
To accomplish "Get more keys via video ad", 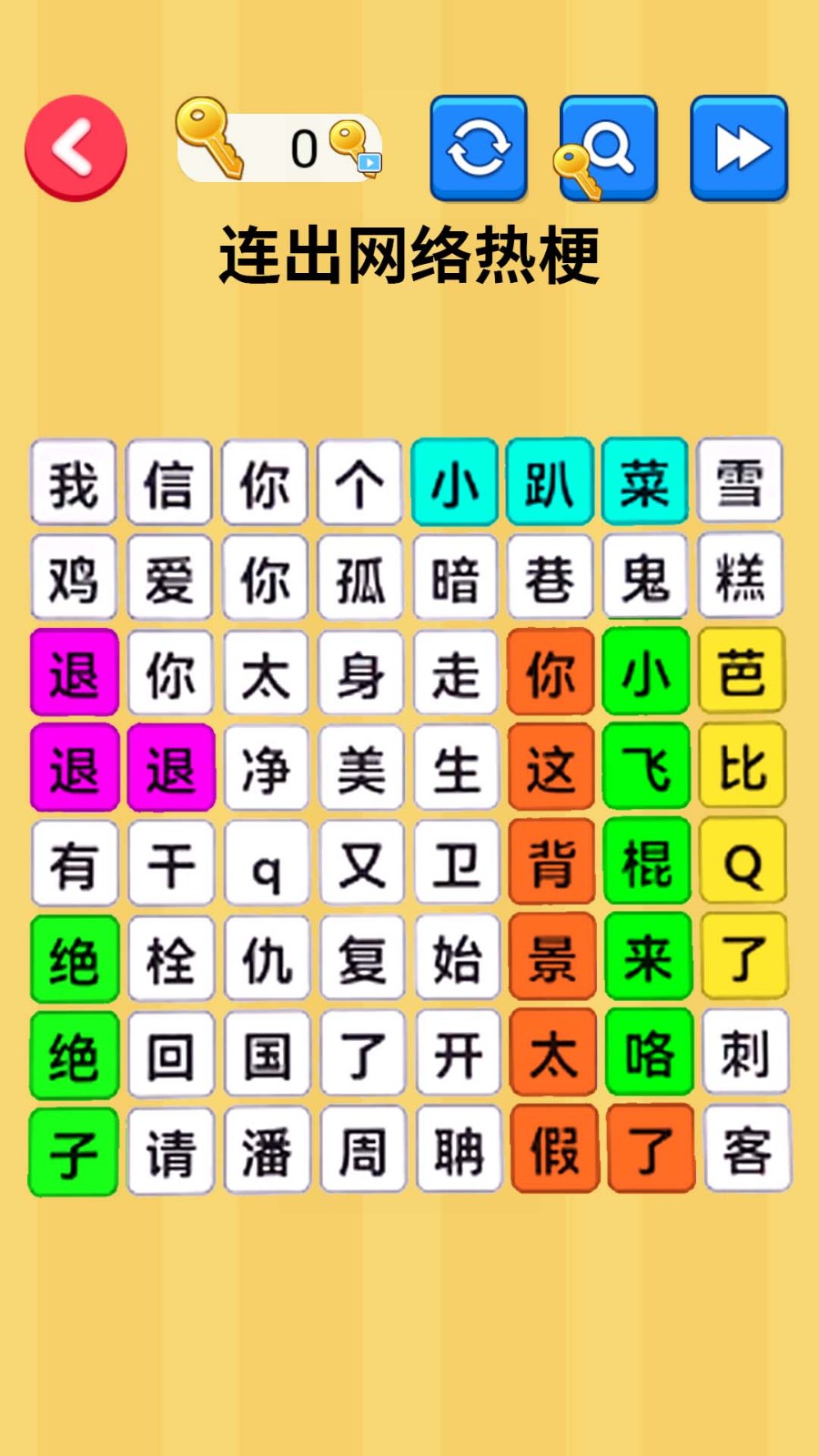I will [355, 147].
